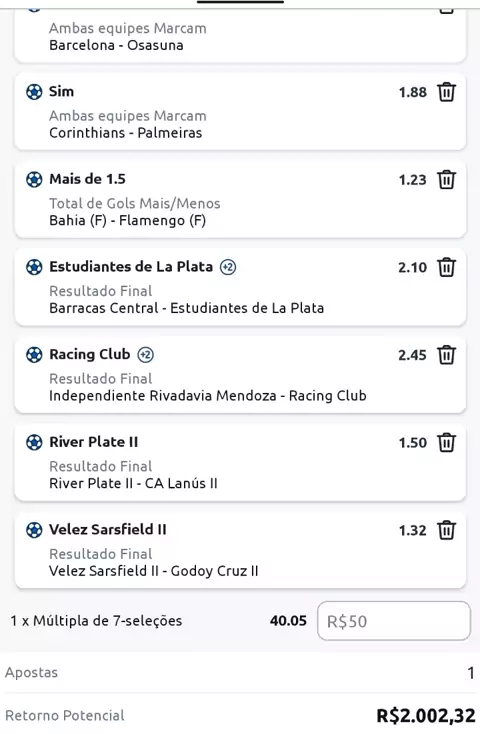Remove the River Plate II - CA Lanús II bet

click(446, 442)
